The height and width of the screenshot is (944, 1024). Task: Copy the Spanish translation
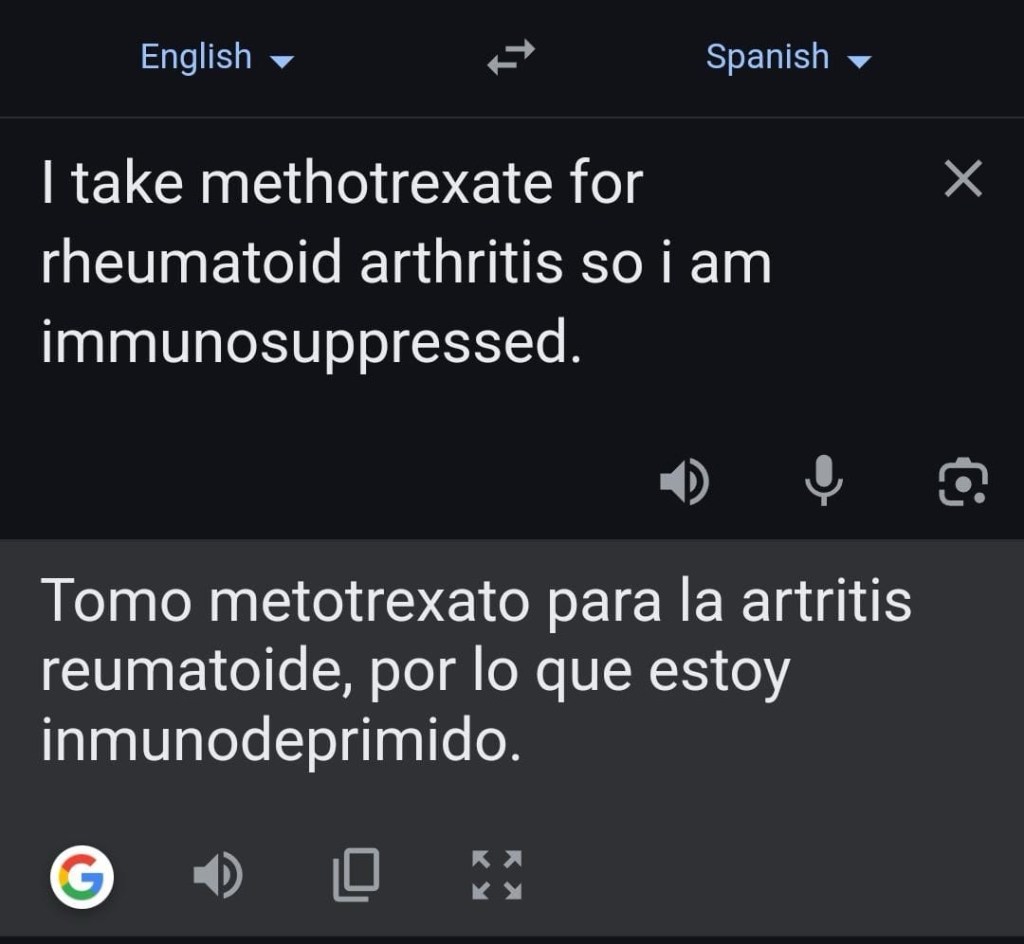(x=356, y=875)
